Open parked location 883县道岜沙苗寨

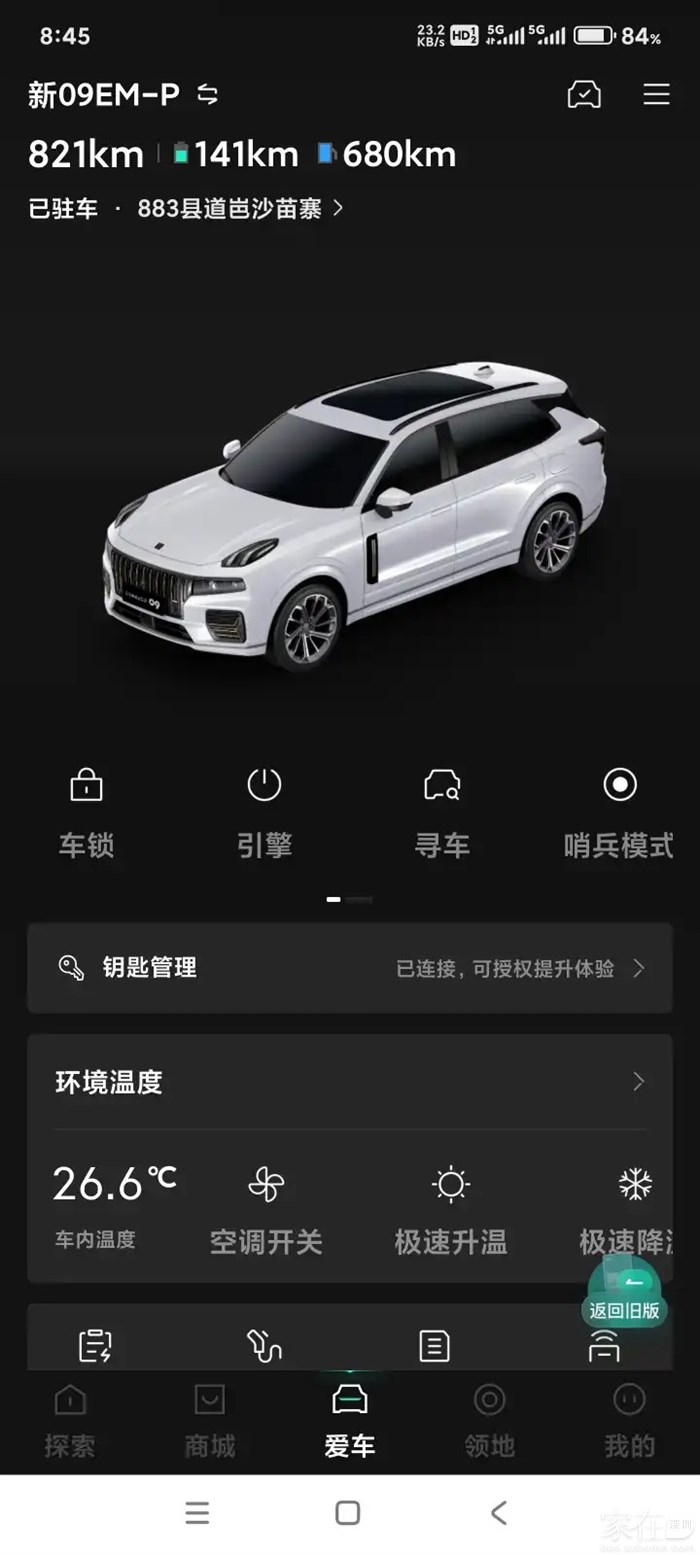click(x=240, y=208)
